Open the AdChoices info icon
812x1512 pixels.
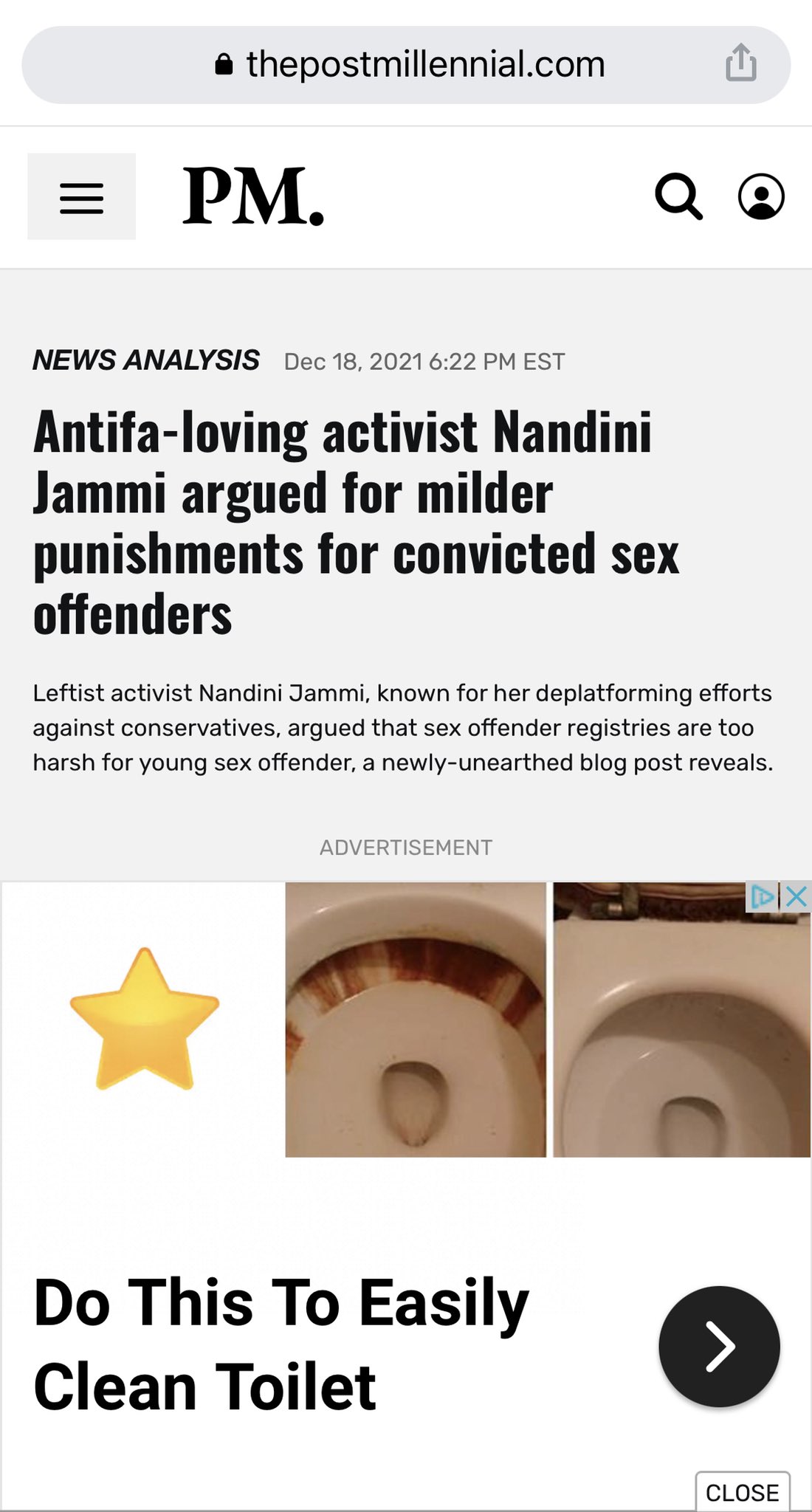click(x=762, y=897)
